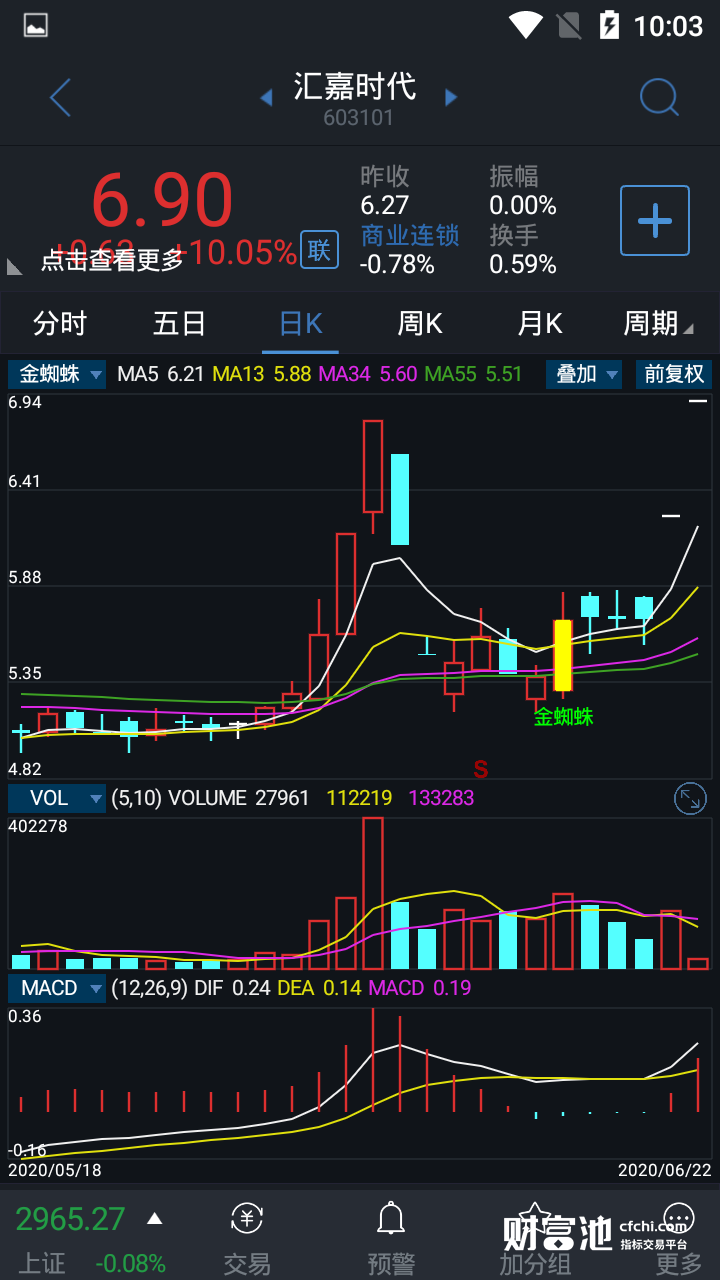Open the 叠加 overlay dropdown
720x1280 pixels.
(584, 375)
